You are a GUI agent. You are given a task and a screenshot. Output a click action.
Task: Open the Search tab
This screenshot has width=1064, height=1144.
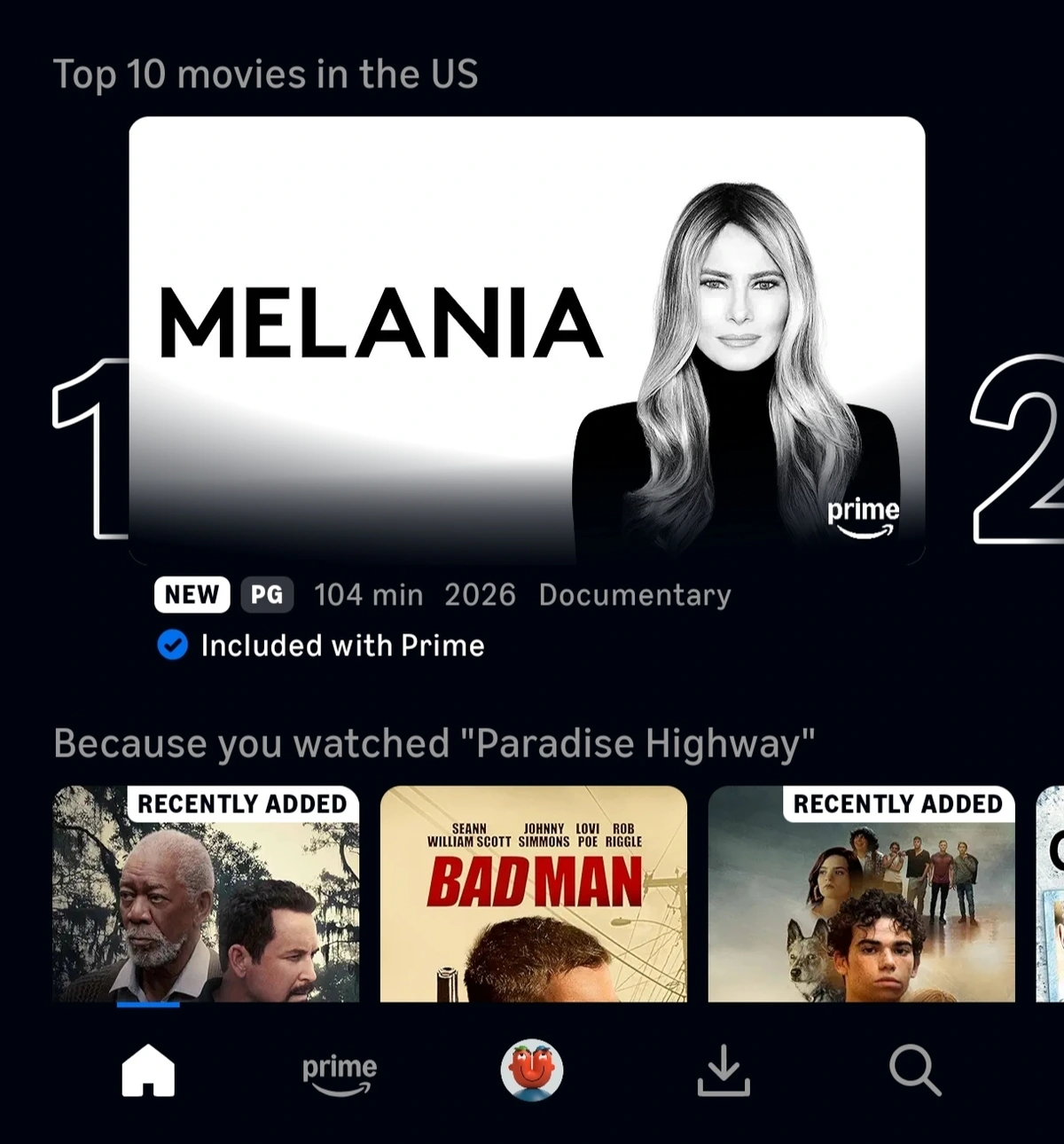pos(915,1070)
